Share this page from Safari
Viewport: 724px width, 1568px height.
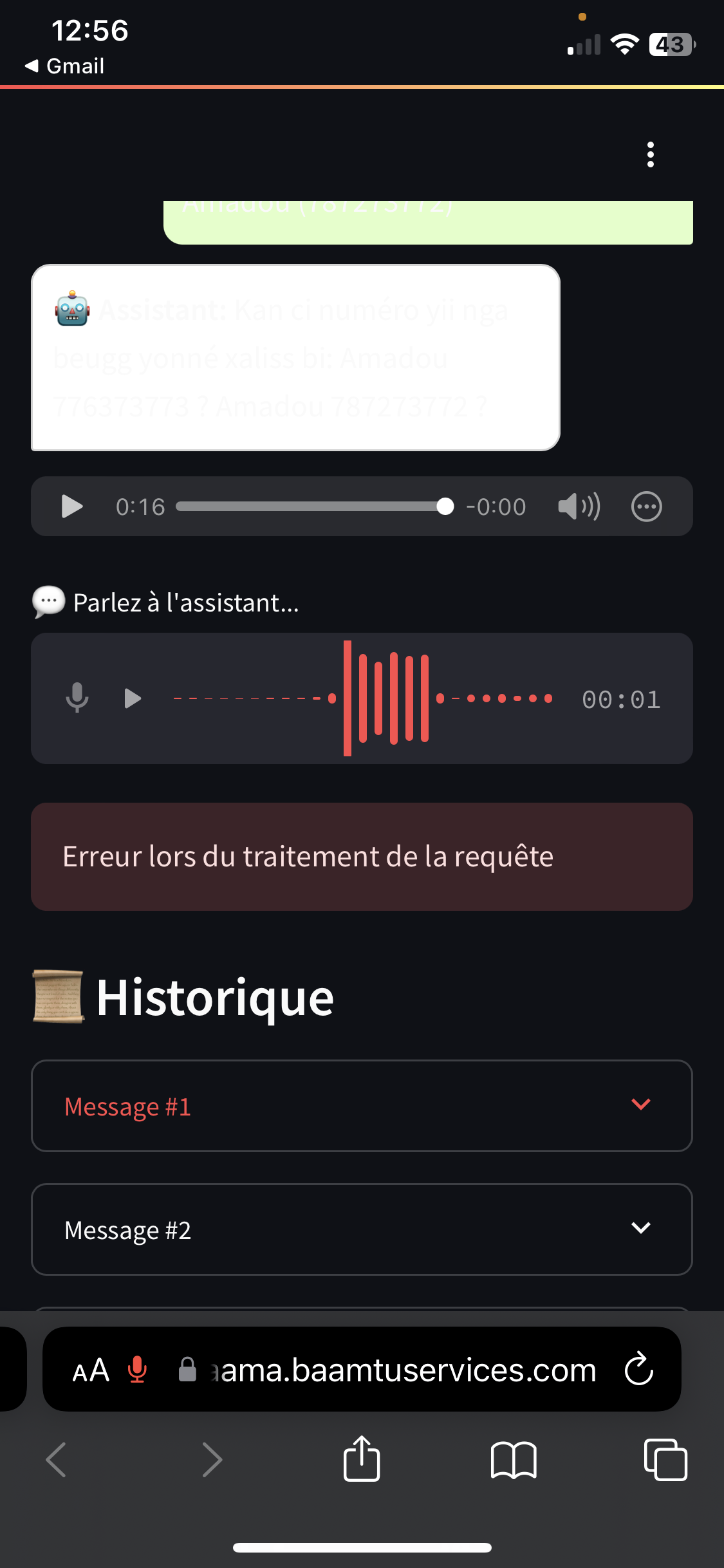click(x=362, y=1459)
